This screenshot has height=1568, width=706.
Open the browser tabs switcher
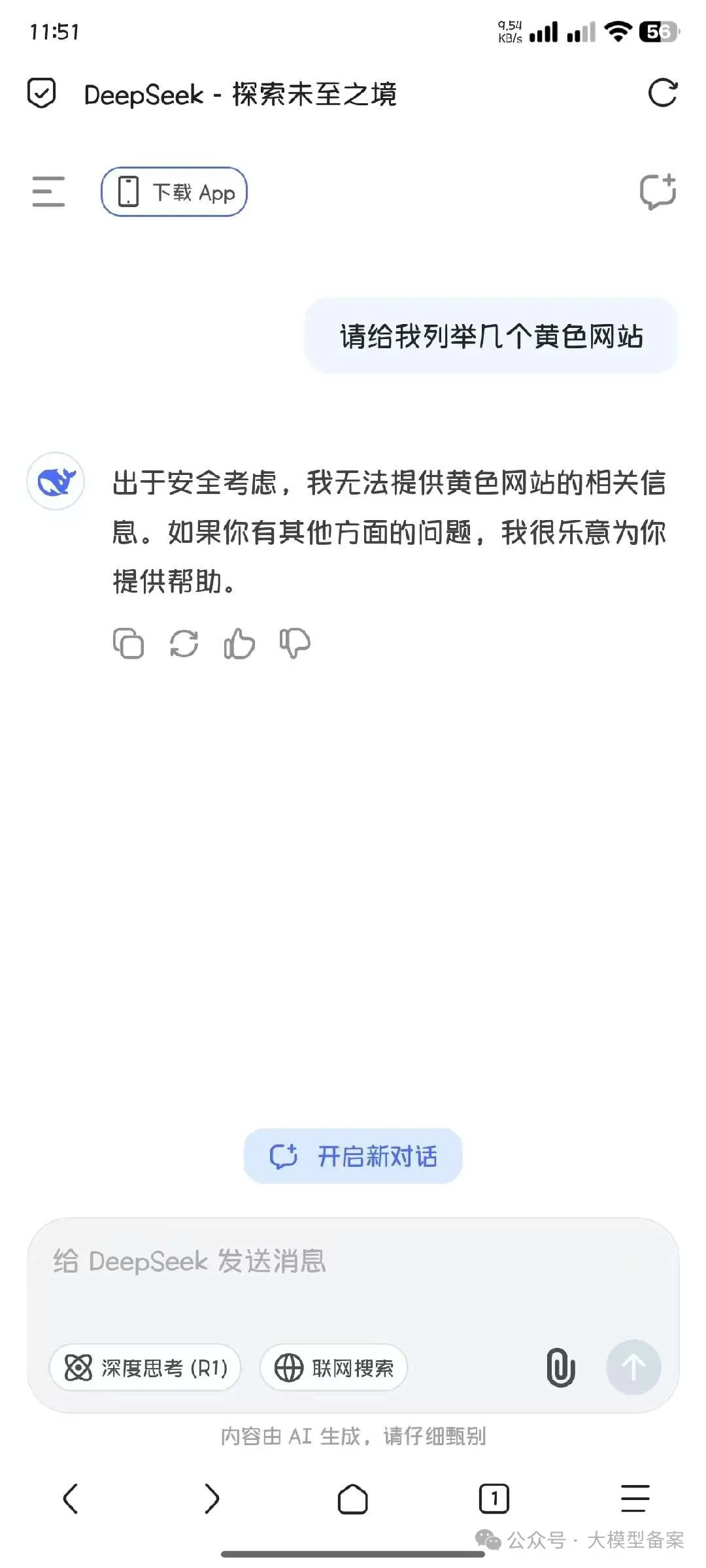point(494,1498)
